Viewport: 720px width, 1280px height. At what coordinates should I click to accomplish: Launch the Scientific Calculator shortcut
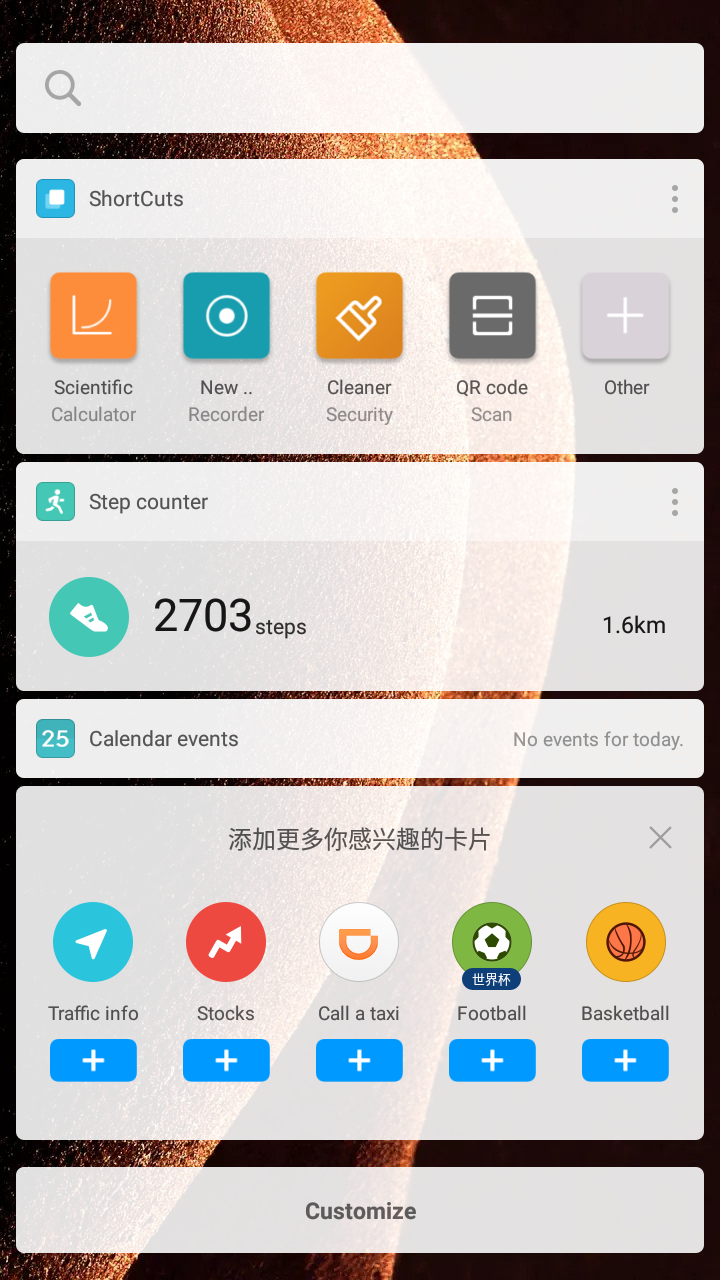(x=93, y=316)
